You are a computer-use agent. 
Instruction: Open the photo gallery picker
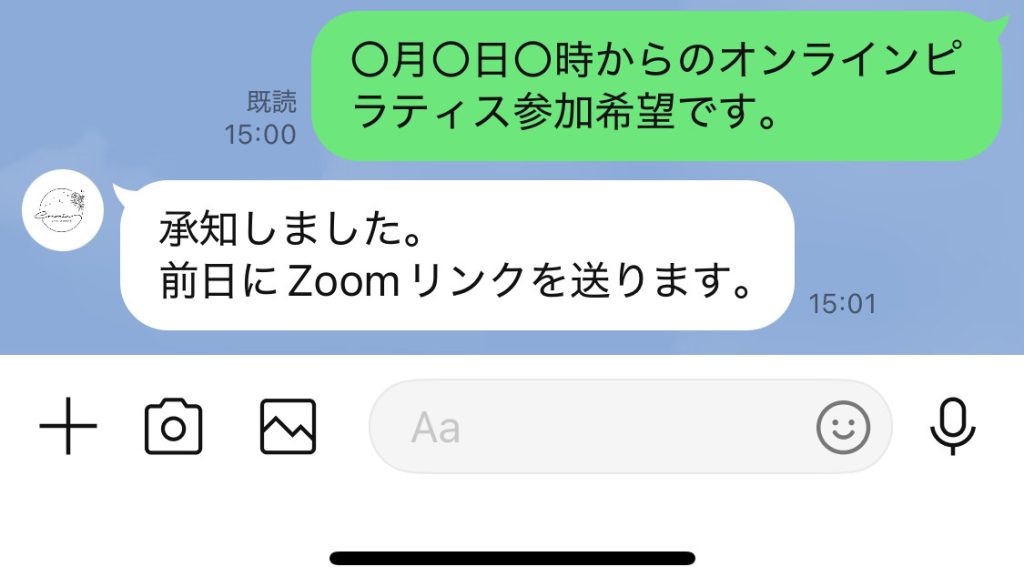click(288, 427)
